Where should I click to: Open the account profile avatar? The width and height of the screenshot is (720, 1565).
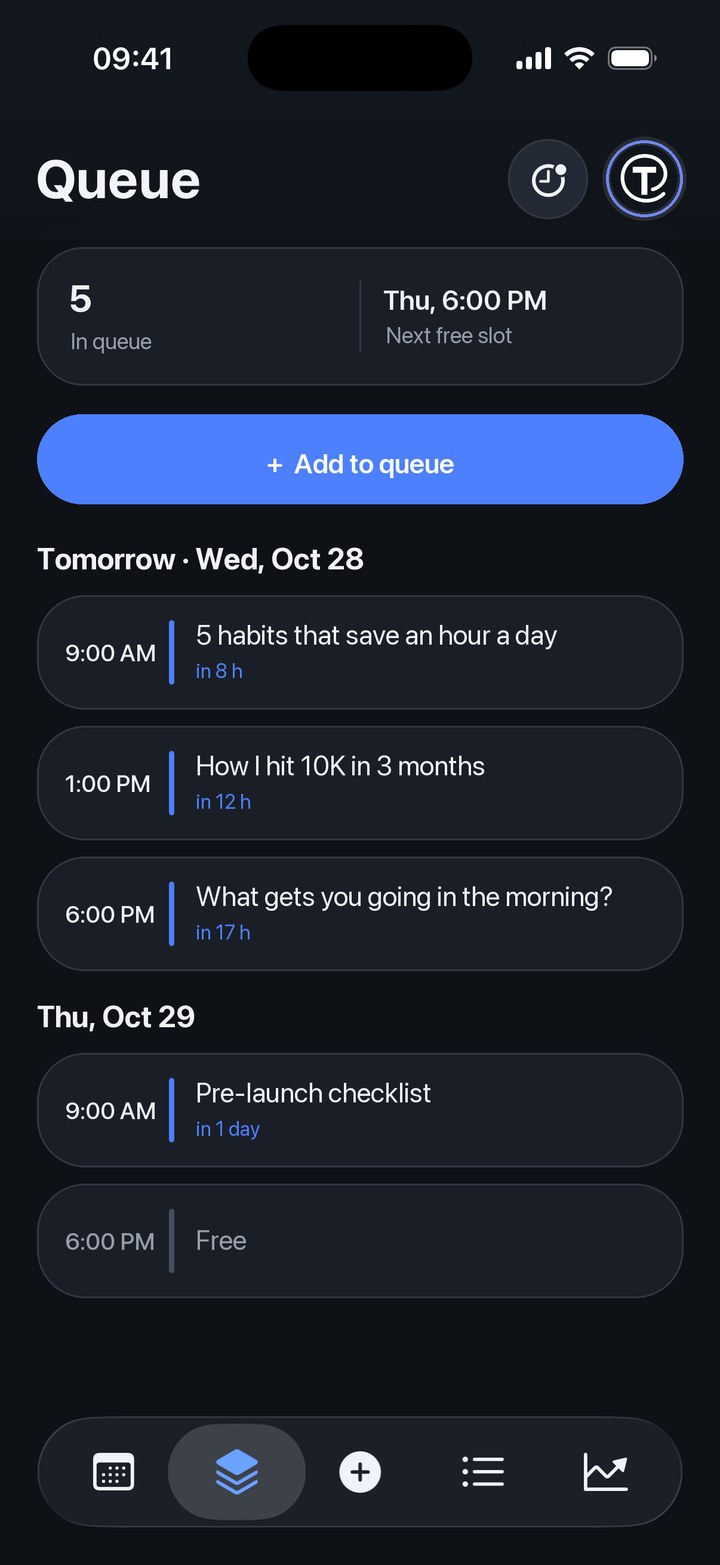tap(645, 180)
